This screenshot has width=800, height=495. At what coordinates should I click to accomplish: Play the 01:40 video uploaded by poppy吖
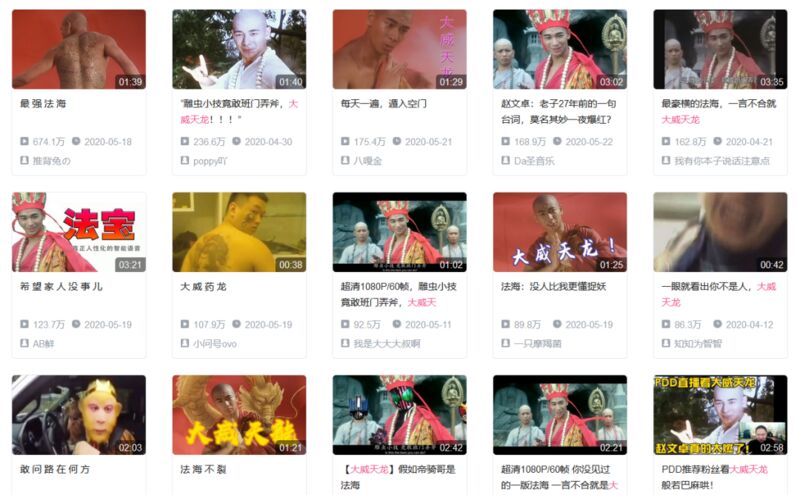[x=239, y=49]
